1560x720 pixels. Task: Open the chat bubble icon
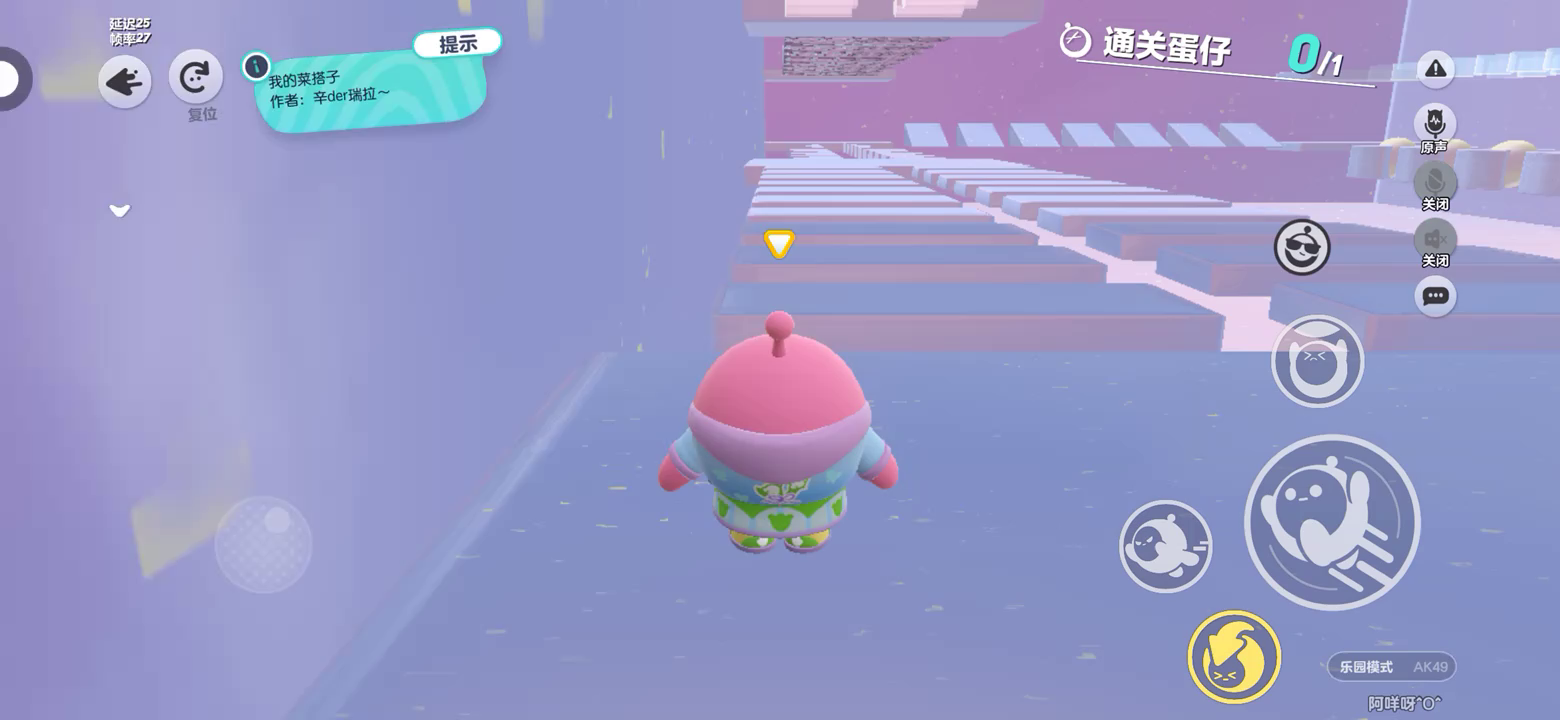[x=1435, y=296]
